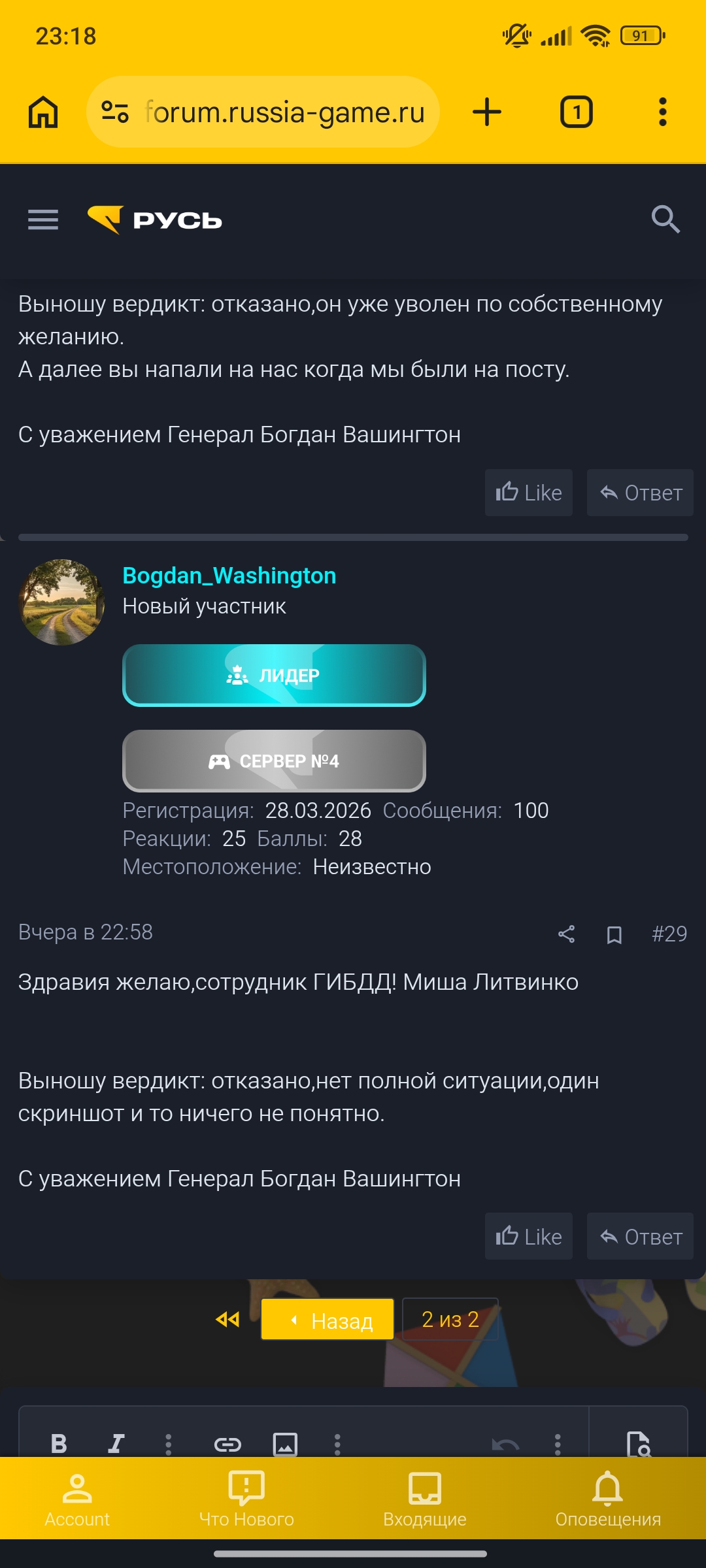This screenshot has width=706, height=1568.
Task: Open the browser overflow menu
Action: pyautogui.click(x=662, y=112)
